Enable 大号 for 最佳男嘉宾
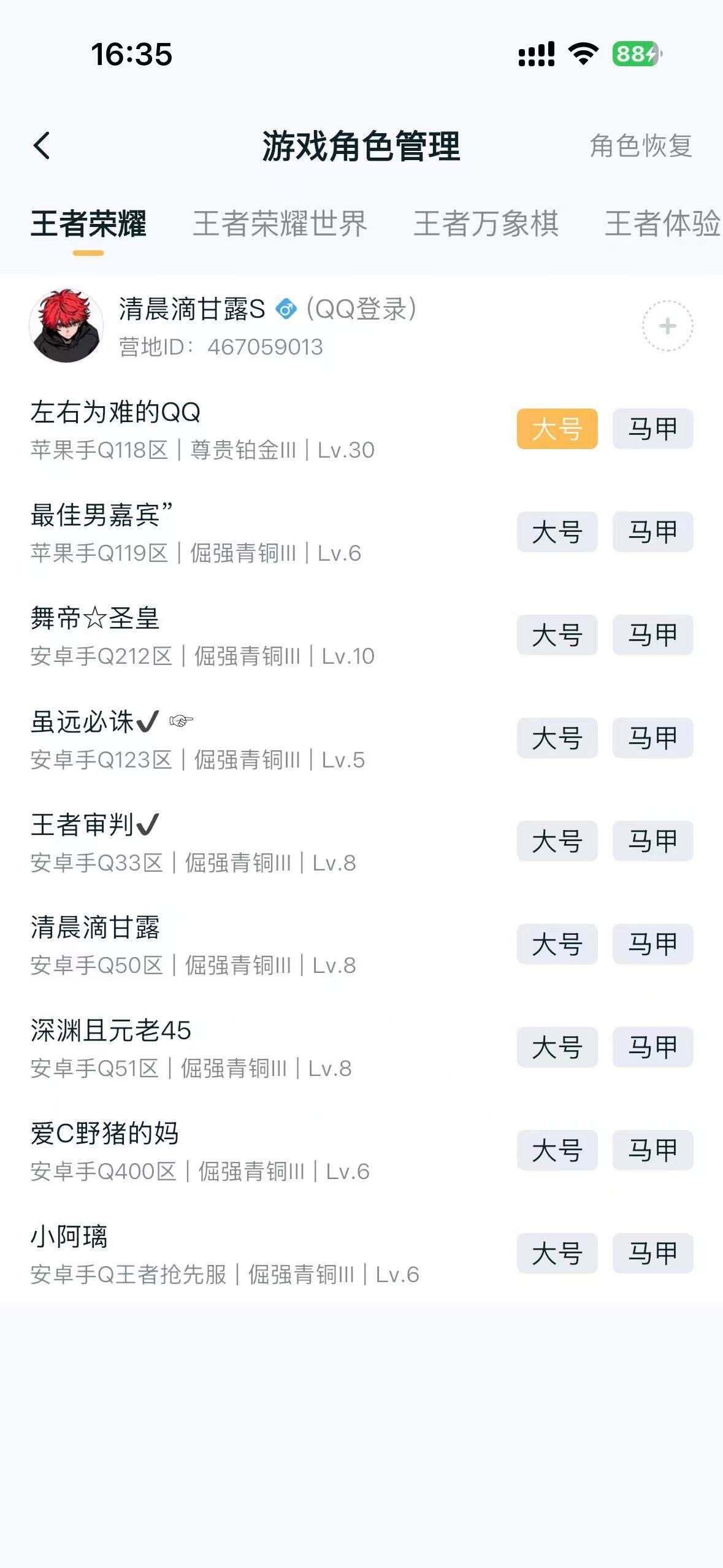Screen dimensions: 723x1568 (557, 532)
